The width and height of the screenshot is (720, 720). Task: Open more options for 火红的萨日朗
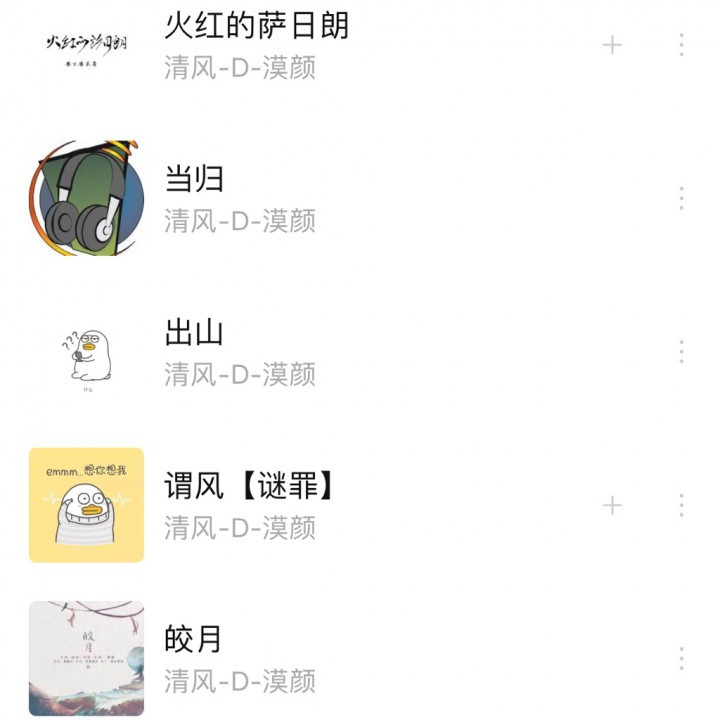(x=681, y=45)
